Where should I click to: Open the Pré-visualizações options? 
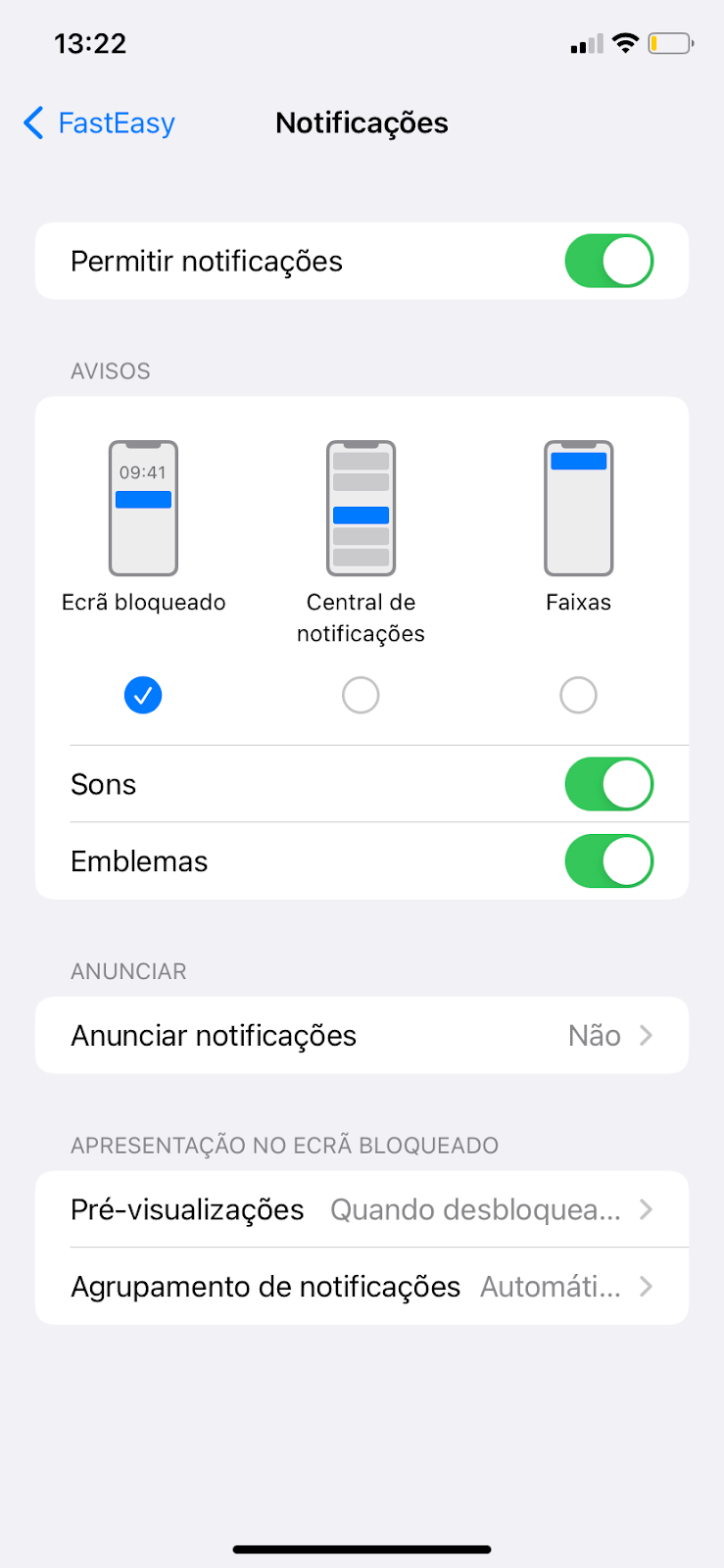pos(362,1209)
